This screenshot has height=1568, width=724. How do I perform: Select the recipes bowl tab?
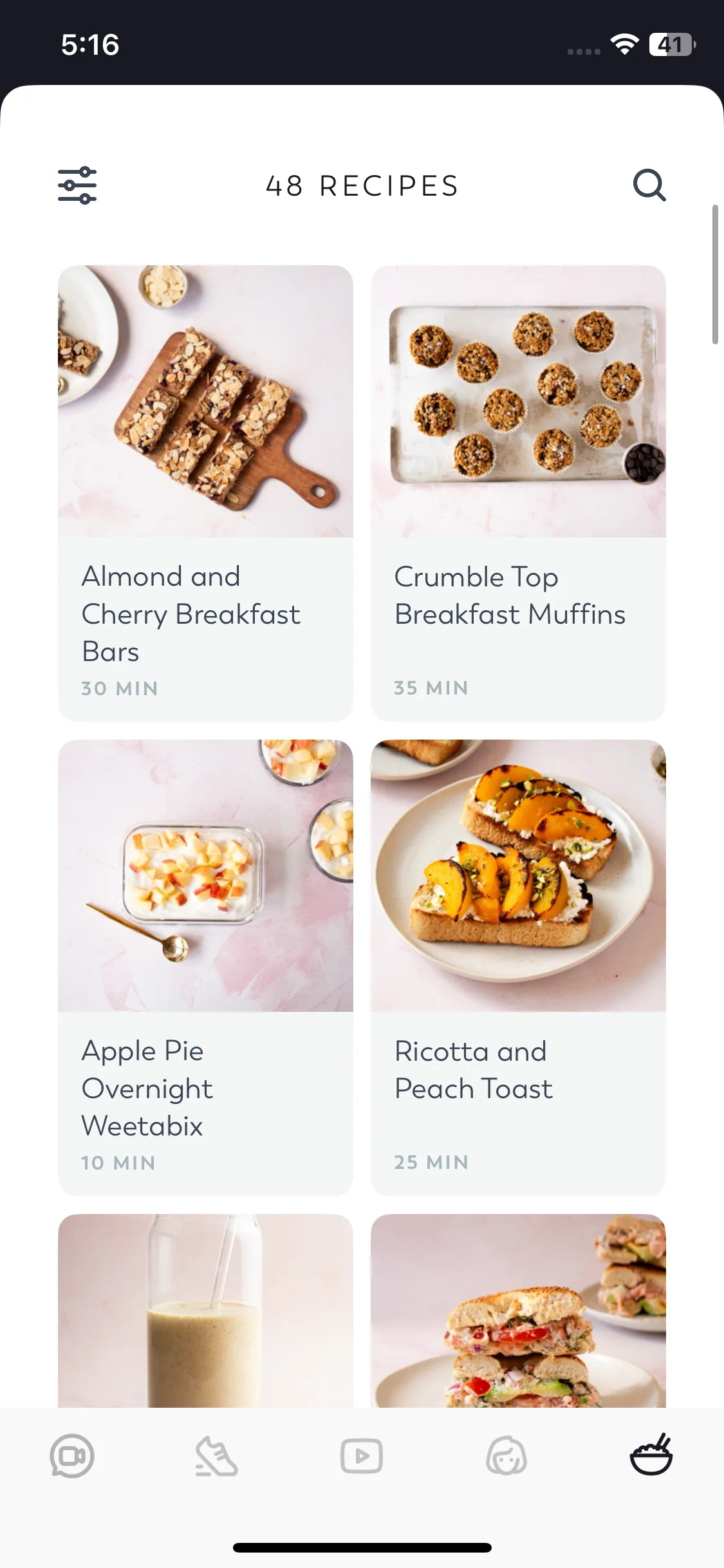[x=651, y=1455]
